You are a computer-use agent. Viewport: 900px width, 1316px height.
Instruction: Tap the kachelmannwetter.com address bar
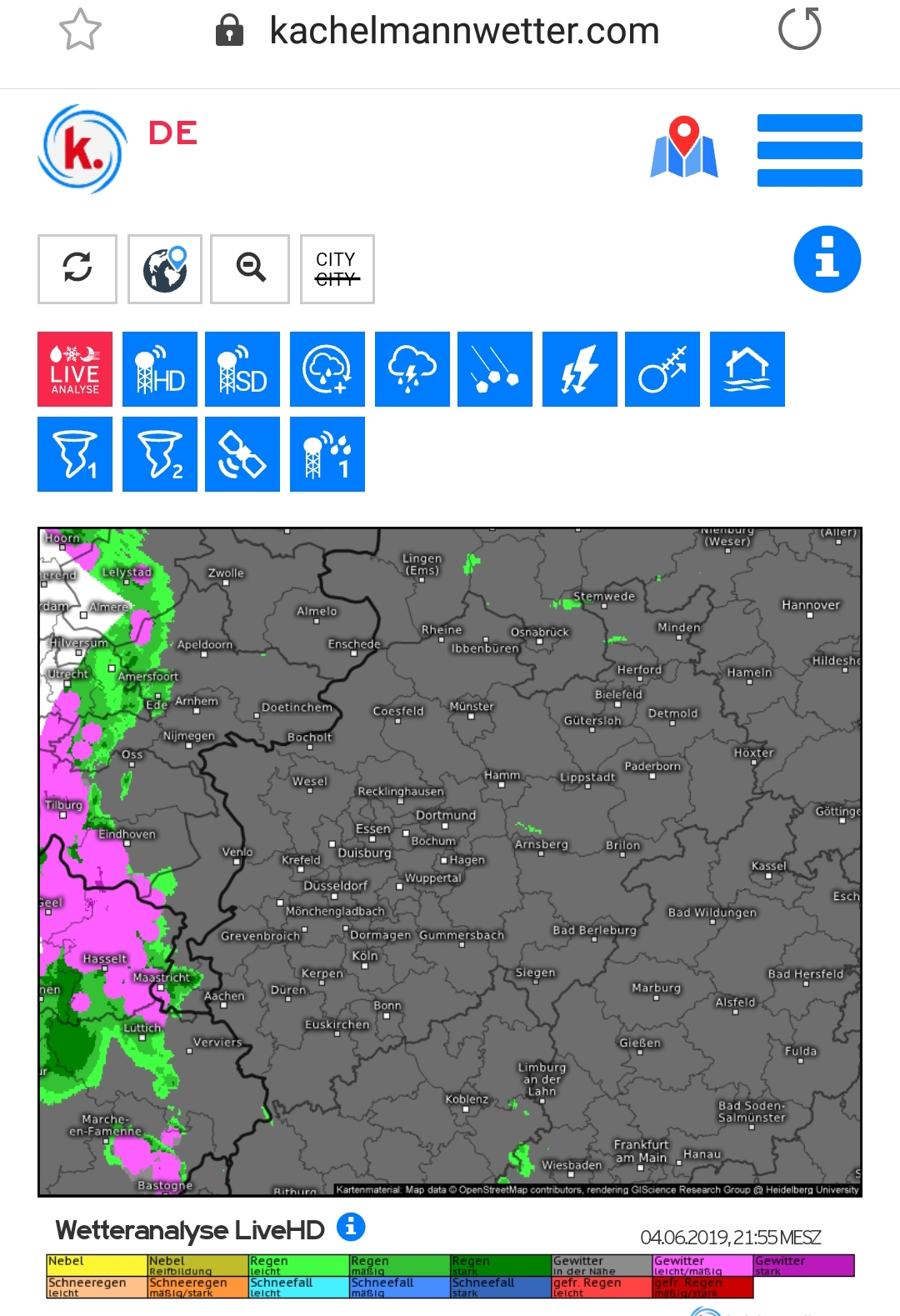(463, 31)
